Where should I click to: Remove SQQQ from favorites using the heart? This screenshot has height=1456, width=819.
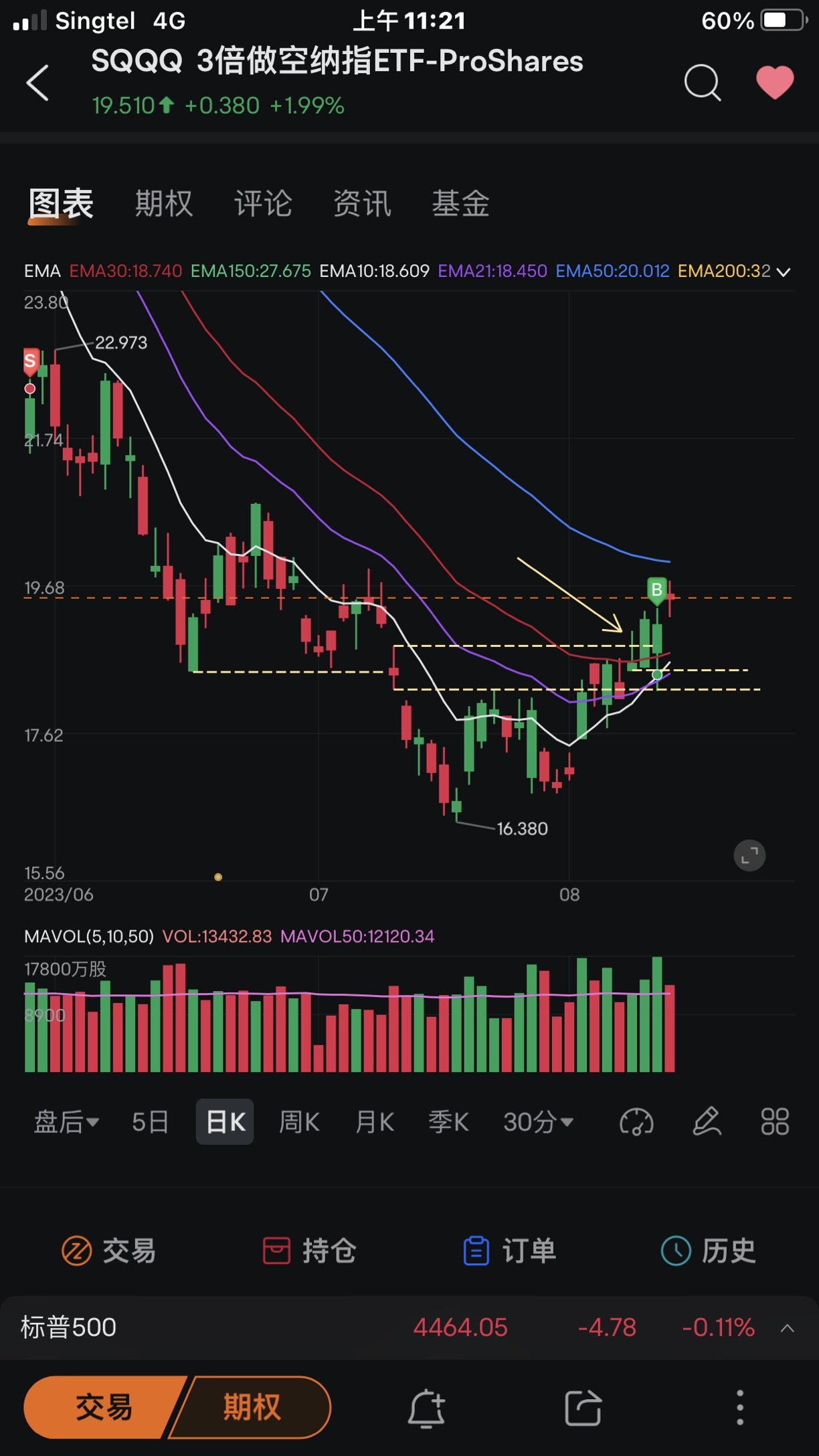tap(775, 82)
